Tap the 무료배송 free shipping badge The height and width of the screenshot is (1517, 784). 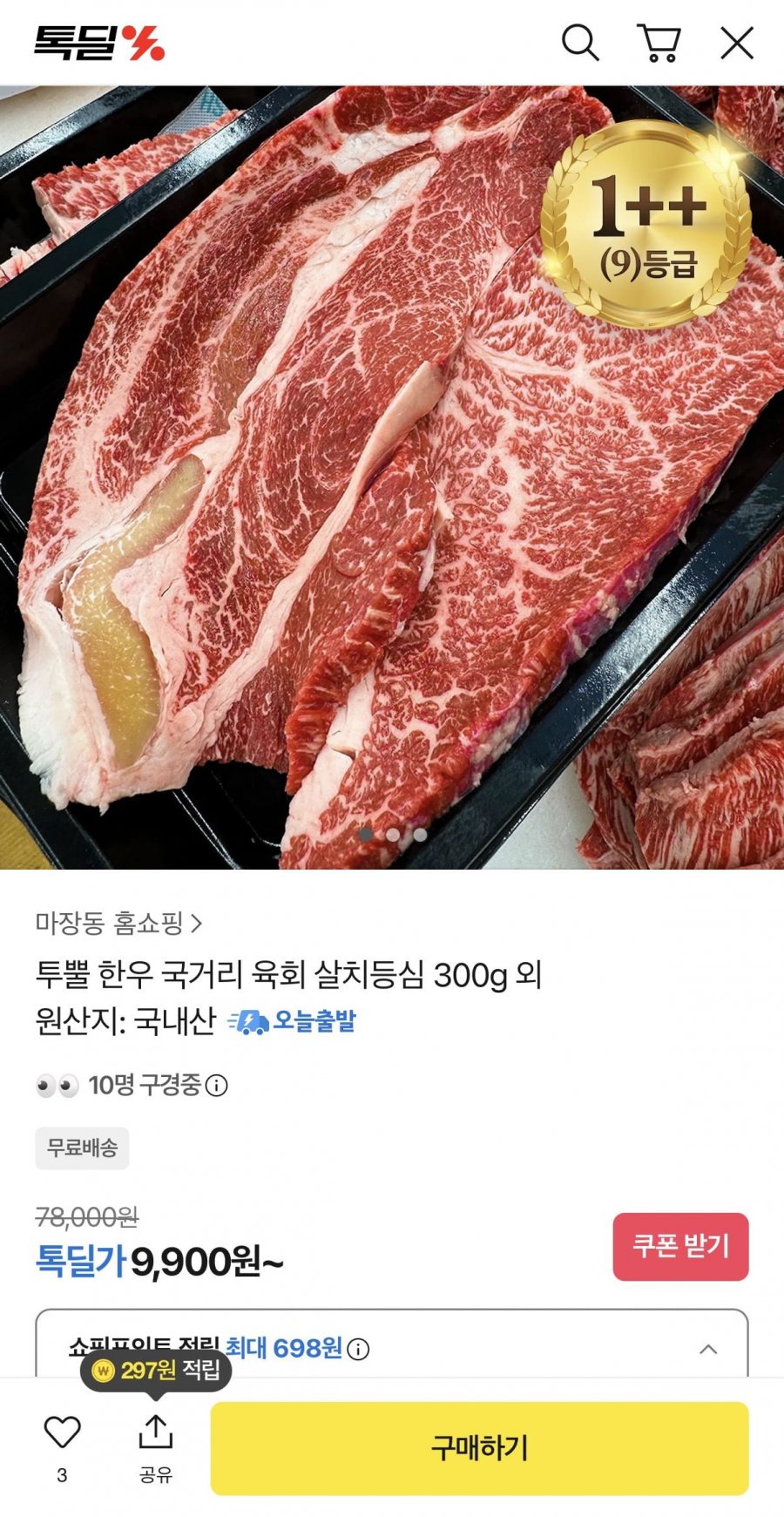83,1148
